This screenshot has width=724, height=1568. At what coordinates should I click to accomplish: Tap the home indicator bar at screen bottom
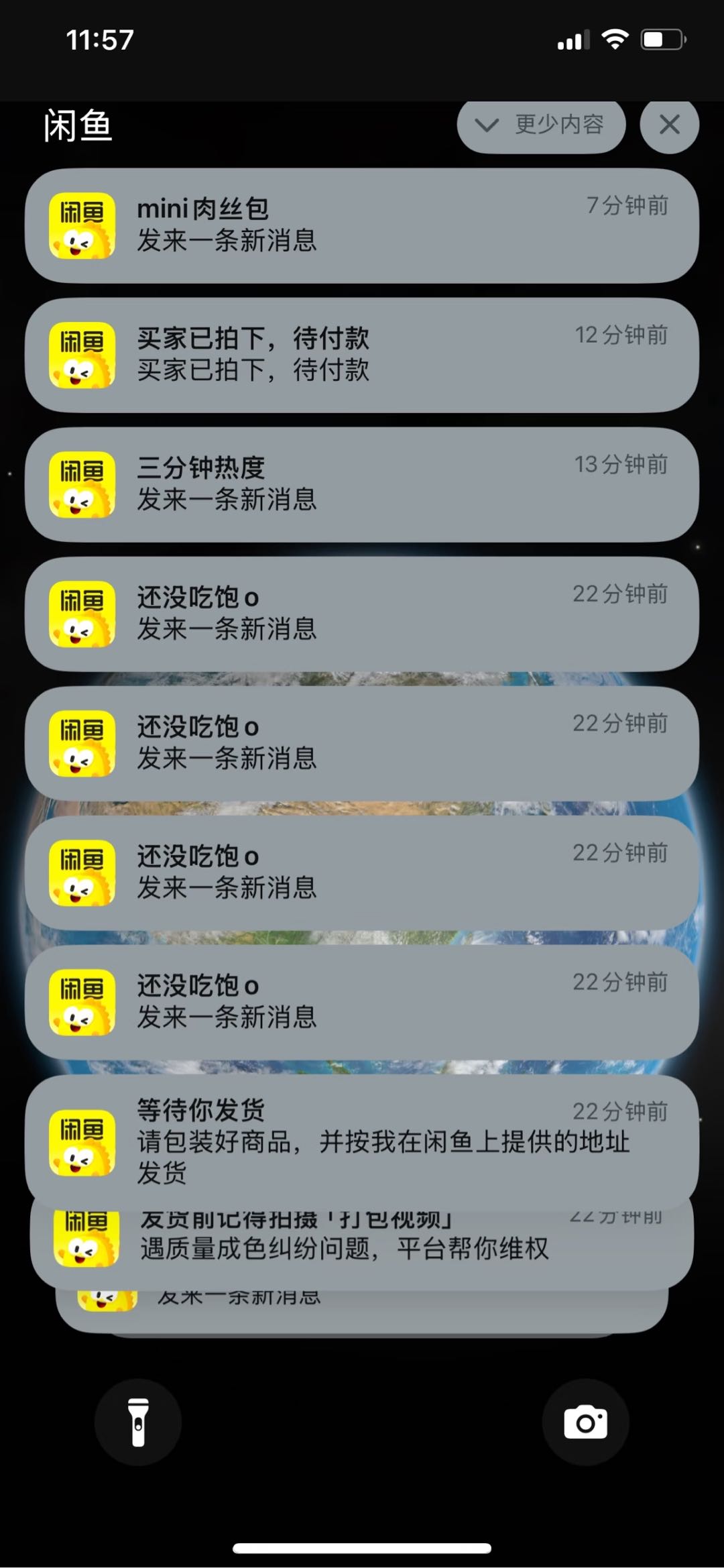point(362,1549)
